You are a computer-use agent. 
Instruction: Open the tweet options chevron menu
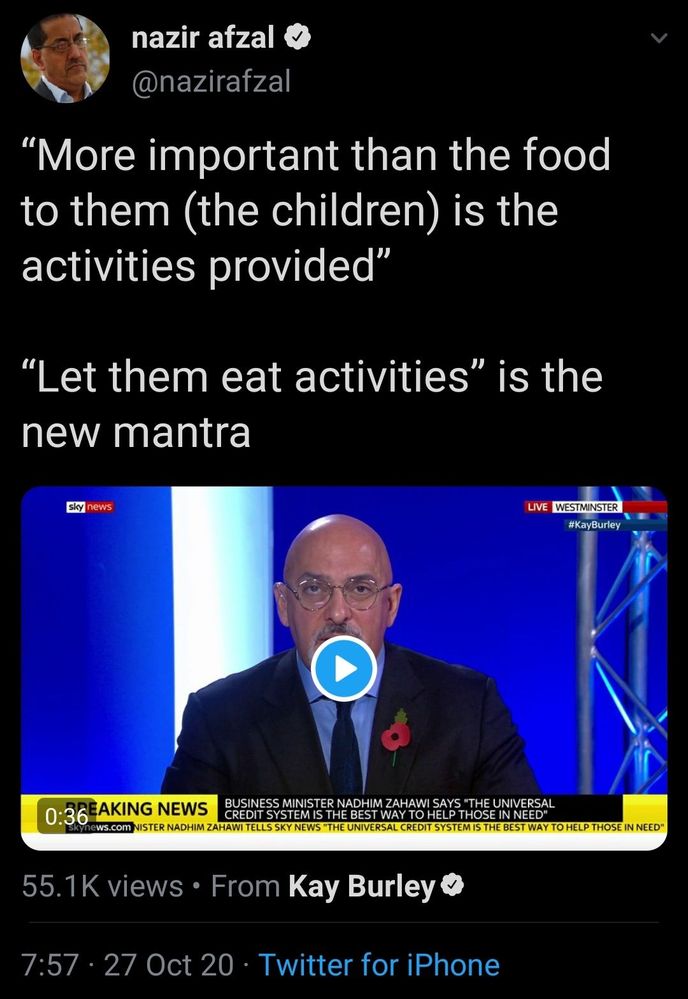pyautogui.click(x=657, y=40)
